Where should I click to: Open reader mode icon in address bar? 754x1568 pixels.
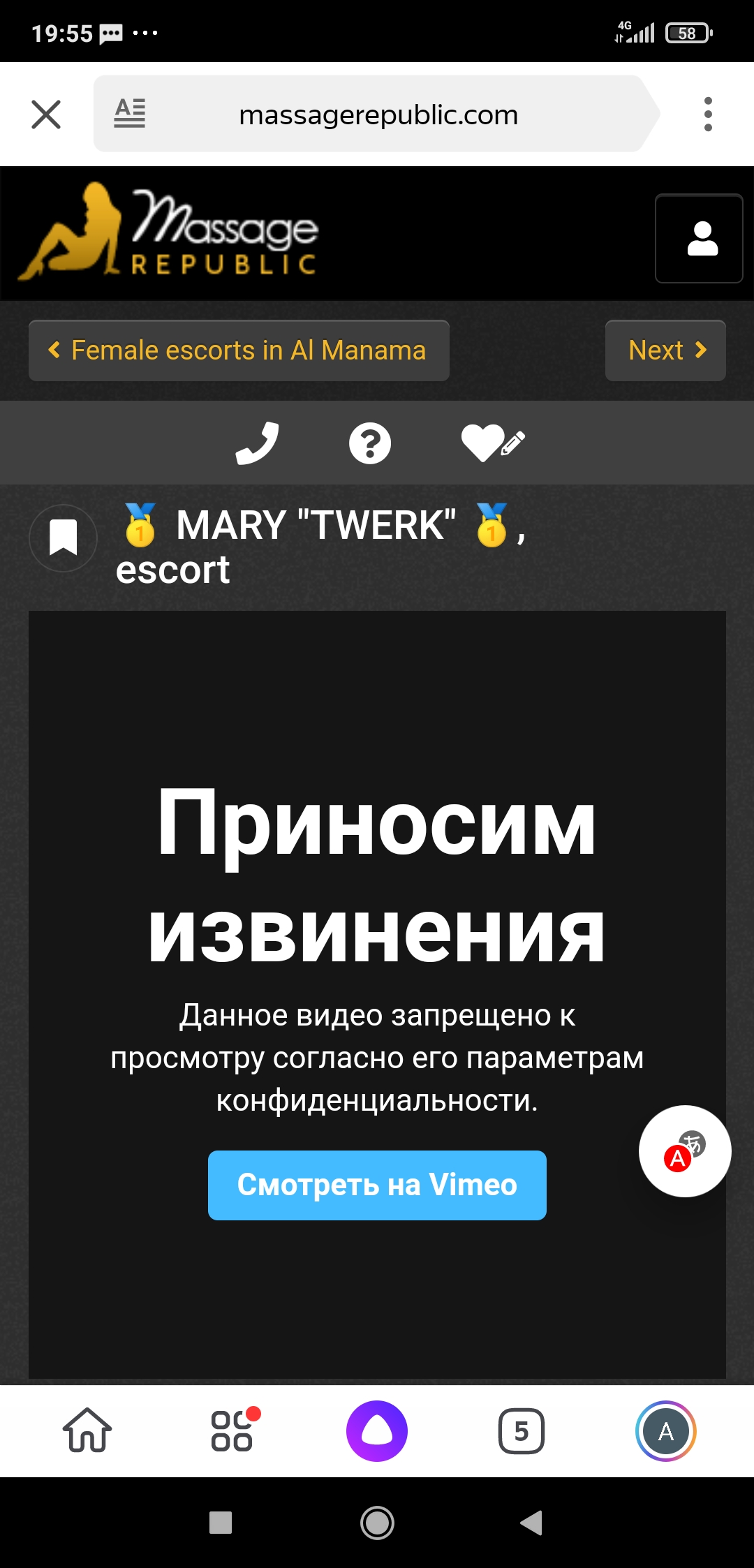click(130, 113)
